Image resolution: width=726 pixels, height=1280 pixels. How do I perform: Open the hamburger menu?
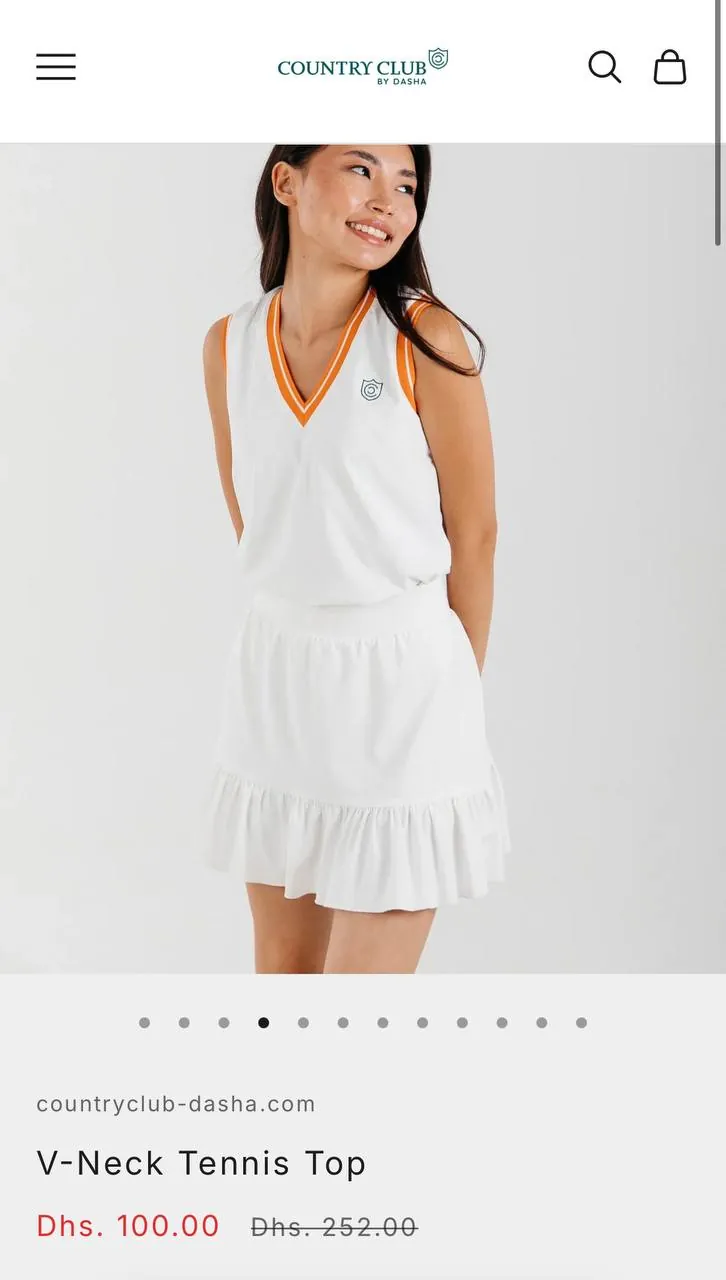(56, 67)
